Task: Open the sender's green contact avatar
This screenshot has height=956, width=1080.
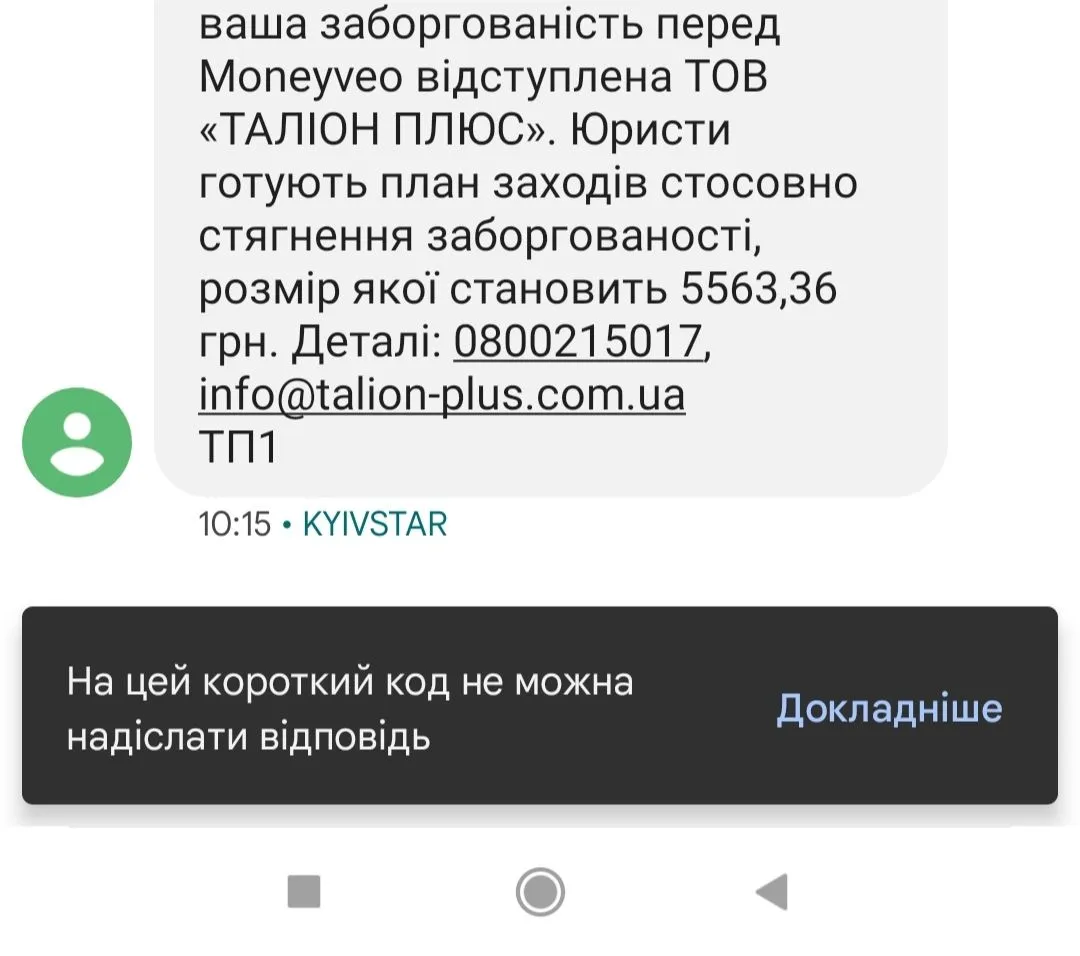Action: pyautogui.click(x=77, y=442)
